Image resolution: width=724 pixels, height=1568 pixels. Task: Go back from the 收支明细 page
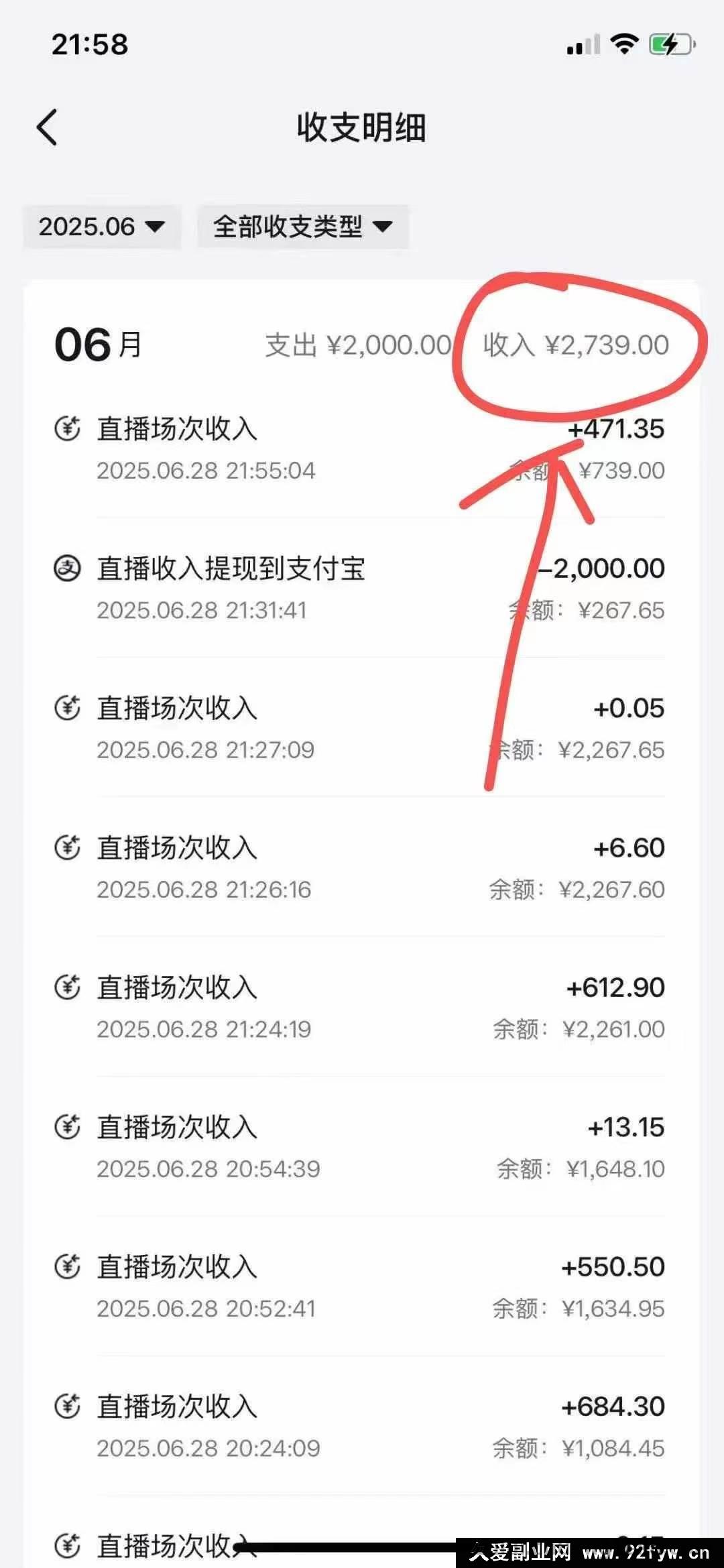[x=47, y=127]
